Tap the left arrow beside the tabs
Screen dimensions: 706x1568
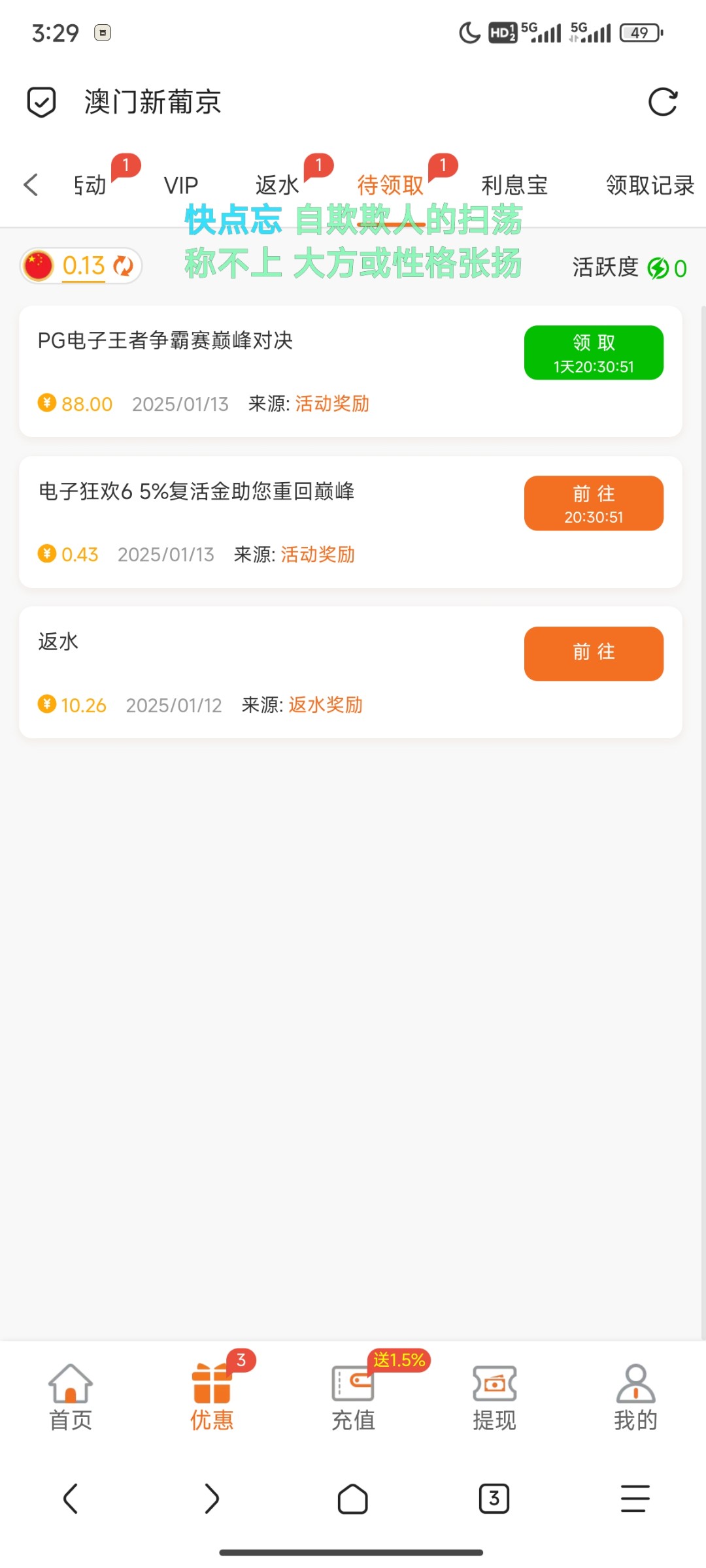pyautogui.click(x=31, y=185)
